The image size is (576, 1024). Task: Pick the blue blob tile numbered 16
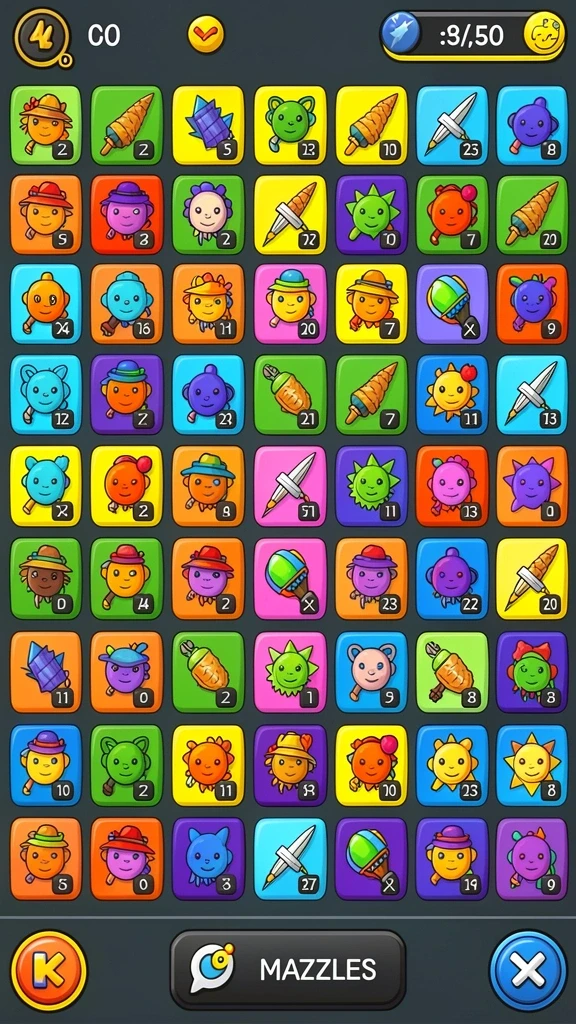[x=127, y=304]
